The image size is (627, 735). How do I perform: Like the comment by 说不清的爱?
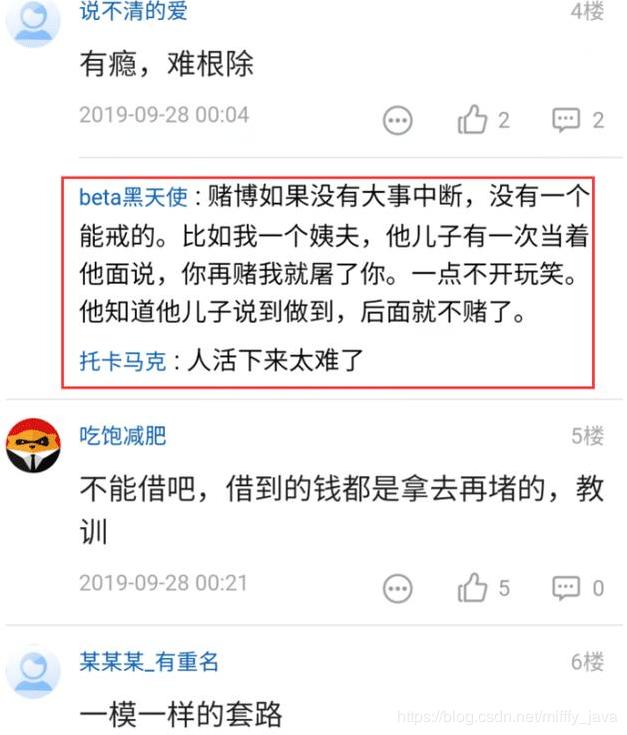(473, 121)
